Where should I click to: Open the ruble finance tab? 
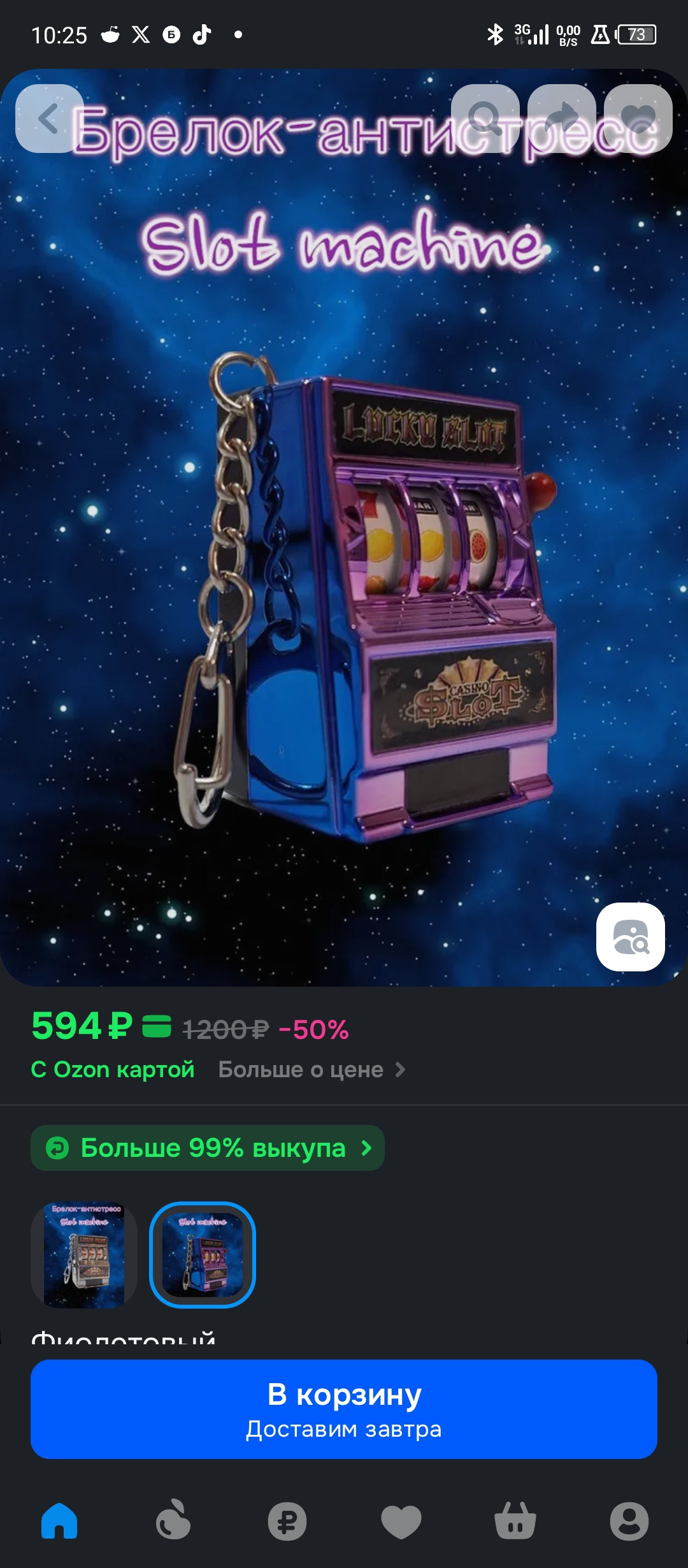287,1521
